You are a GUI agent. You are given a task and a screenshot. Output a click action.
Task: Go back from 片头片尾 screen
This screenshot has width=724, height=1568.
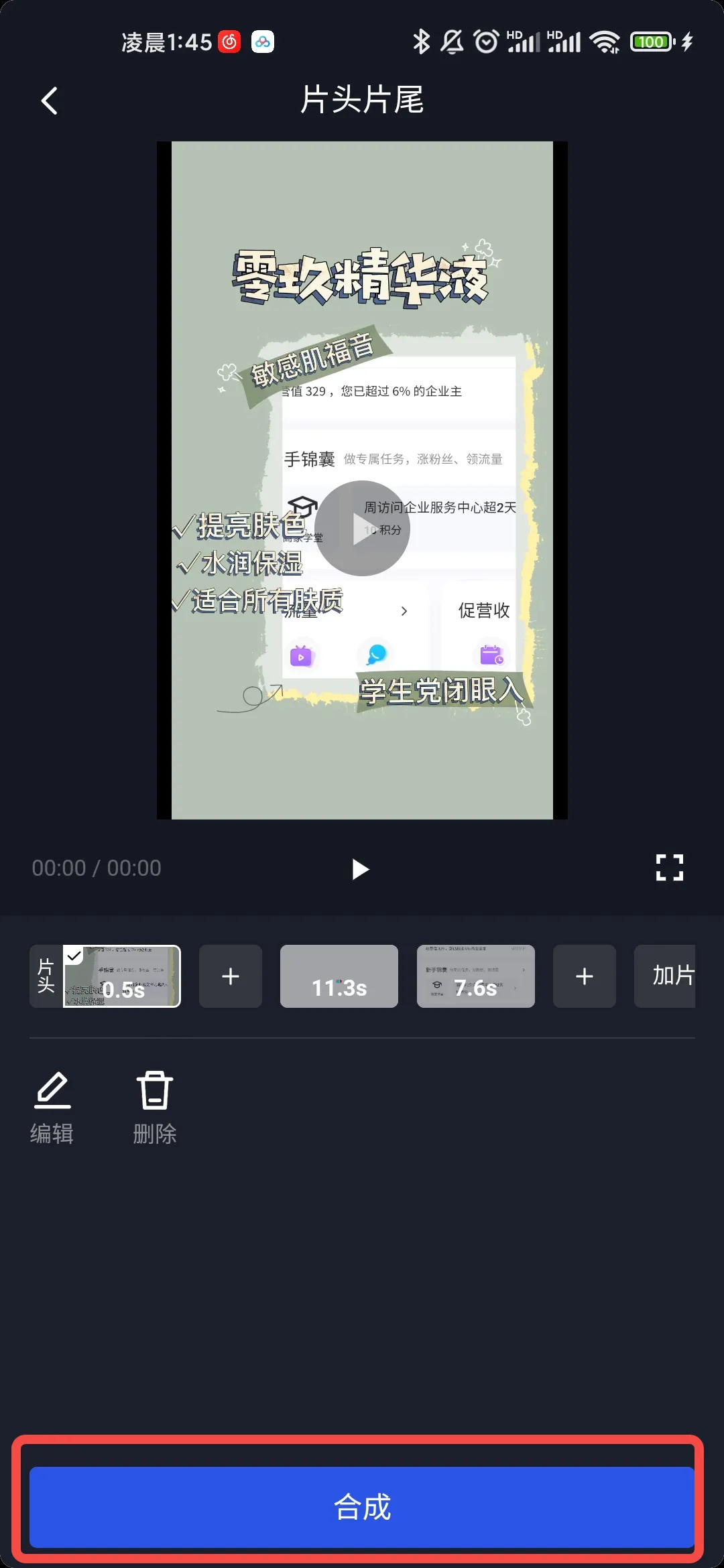click(50, 101)
